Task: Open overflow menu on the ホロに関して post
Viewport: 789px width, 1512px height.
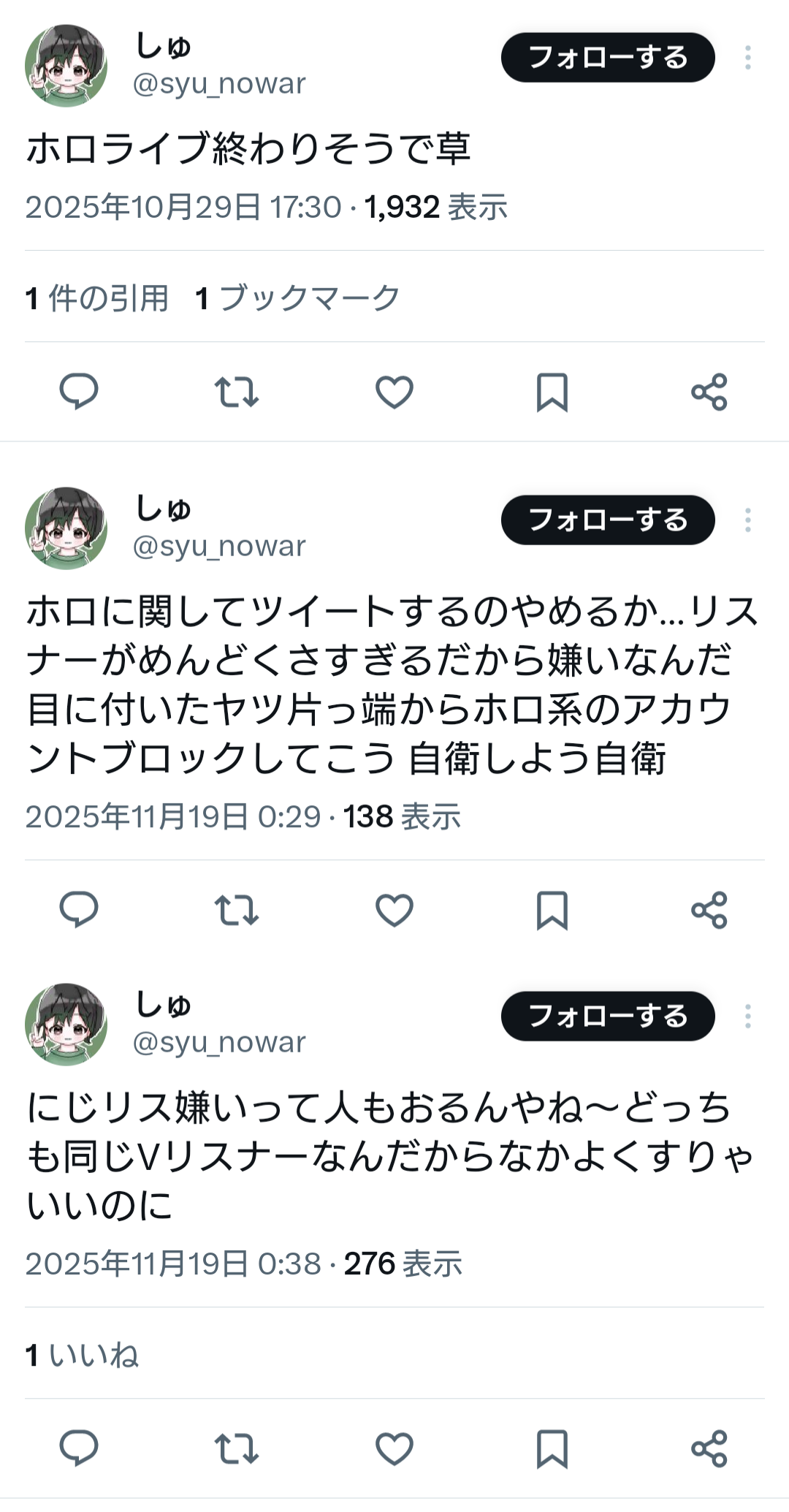Action: click(747, 520)
